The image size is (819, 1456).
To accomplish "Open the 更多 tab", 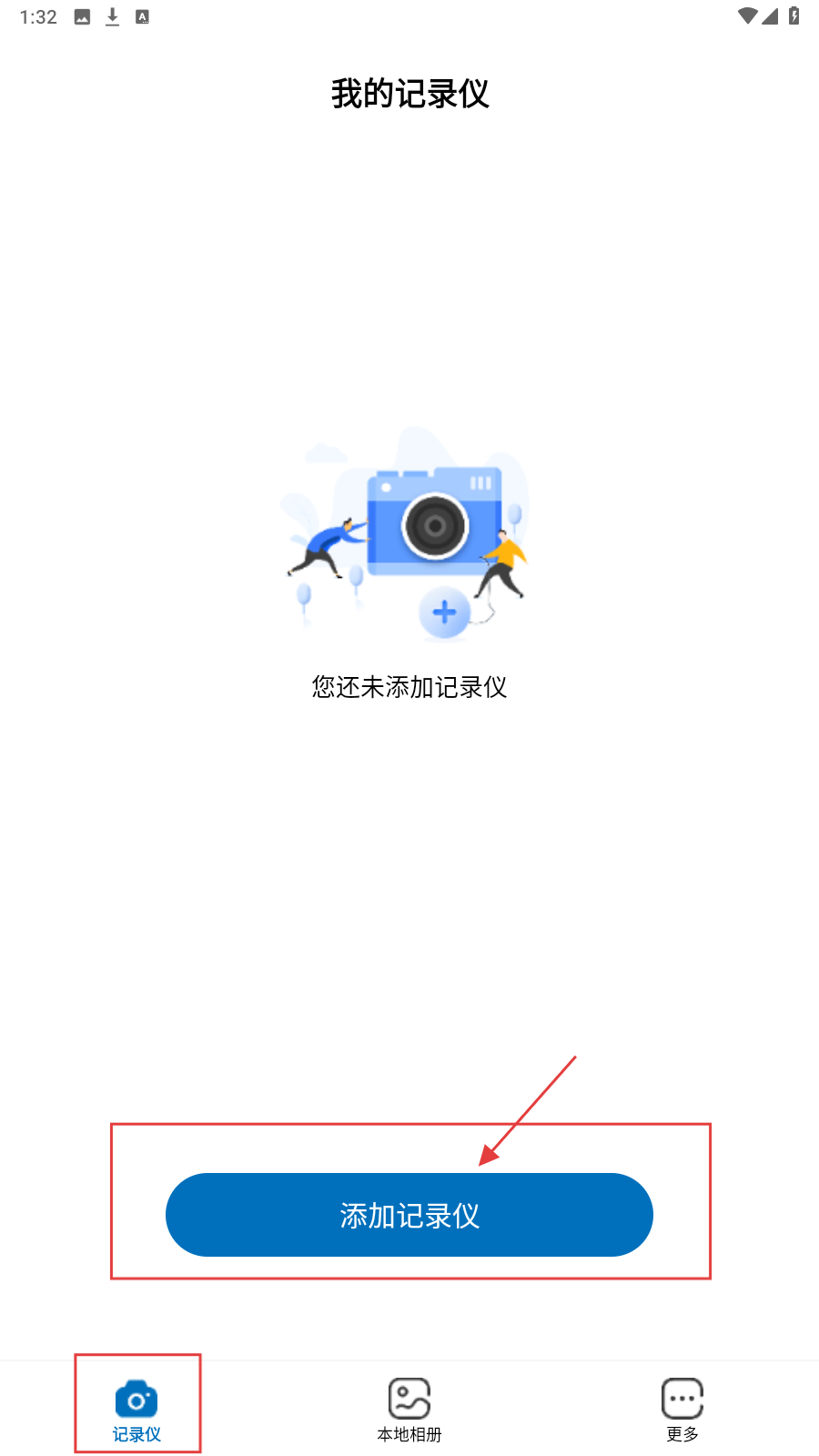I will (x=682, y=1409).
